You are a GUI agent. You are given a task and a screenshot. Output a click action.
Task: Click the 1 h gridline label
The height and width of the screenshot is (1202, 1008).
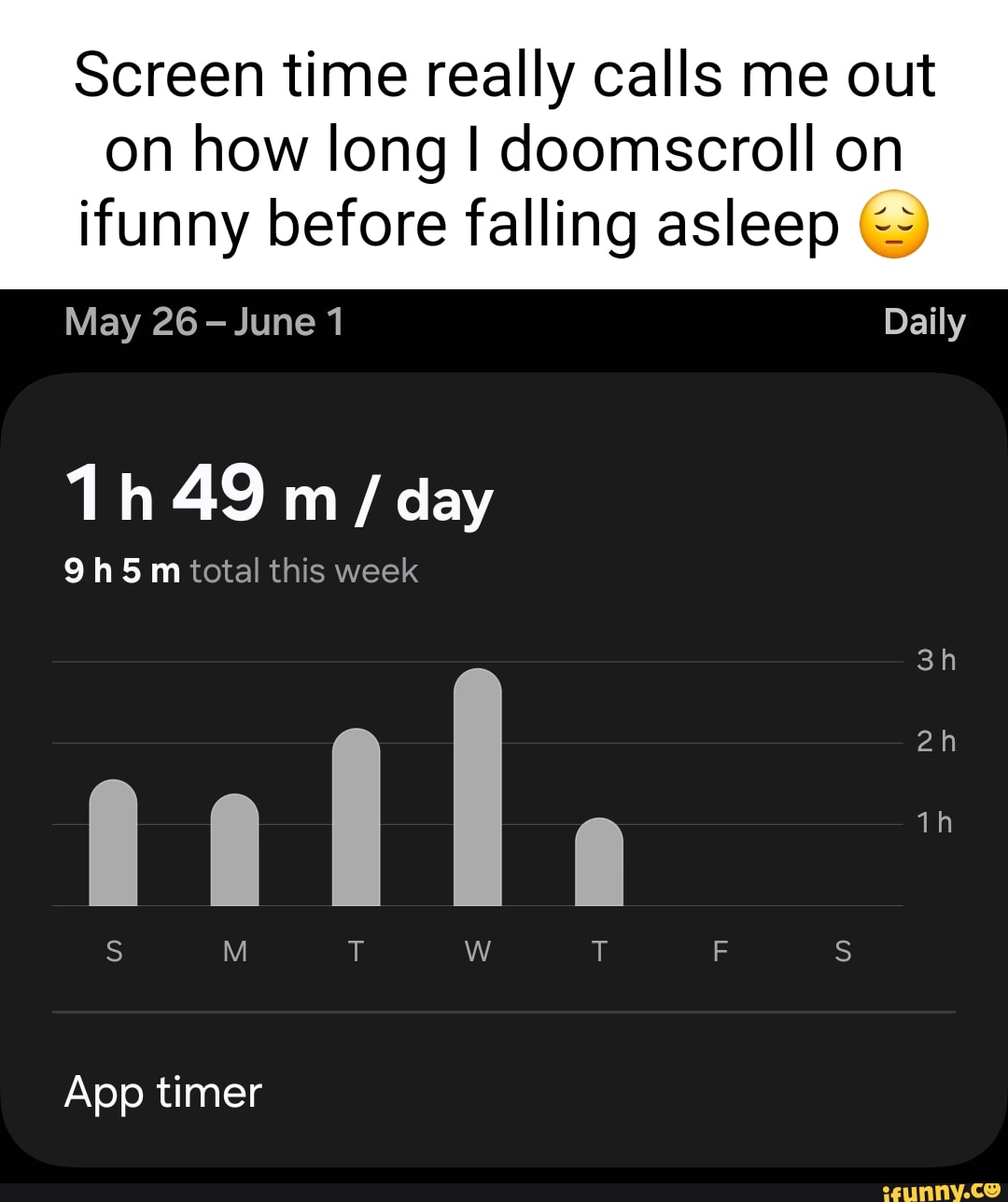pos(933,822)
